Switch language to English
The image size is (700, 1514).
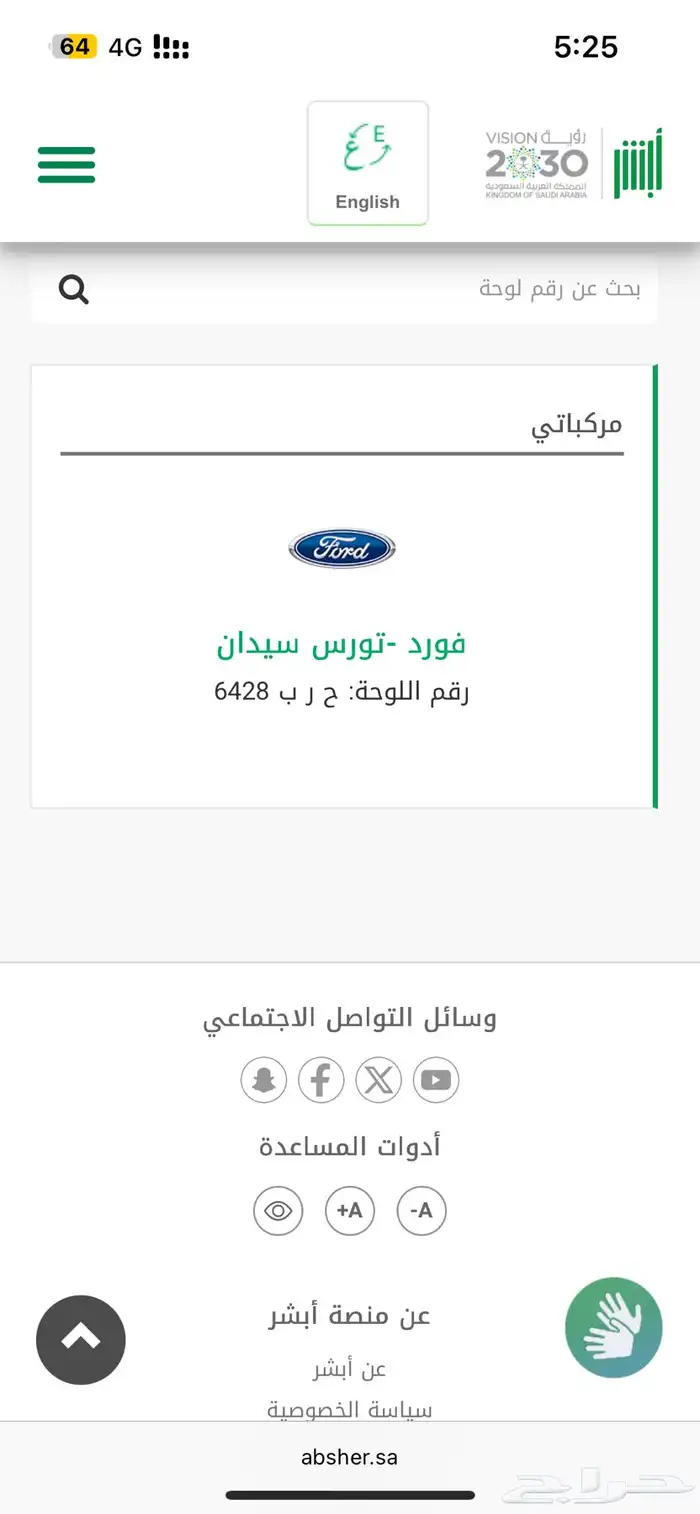[x=367, y=163]
